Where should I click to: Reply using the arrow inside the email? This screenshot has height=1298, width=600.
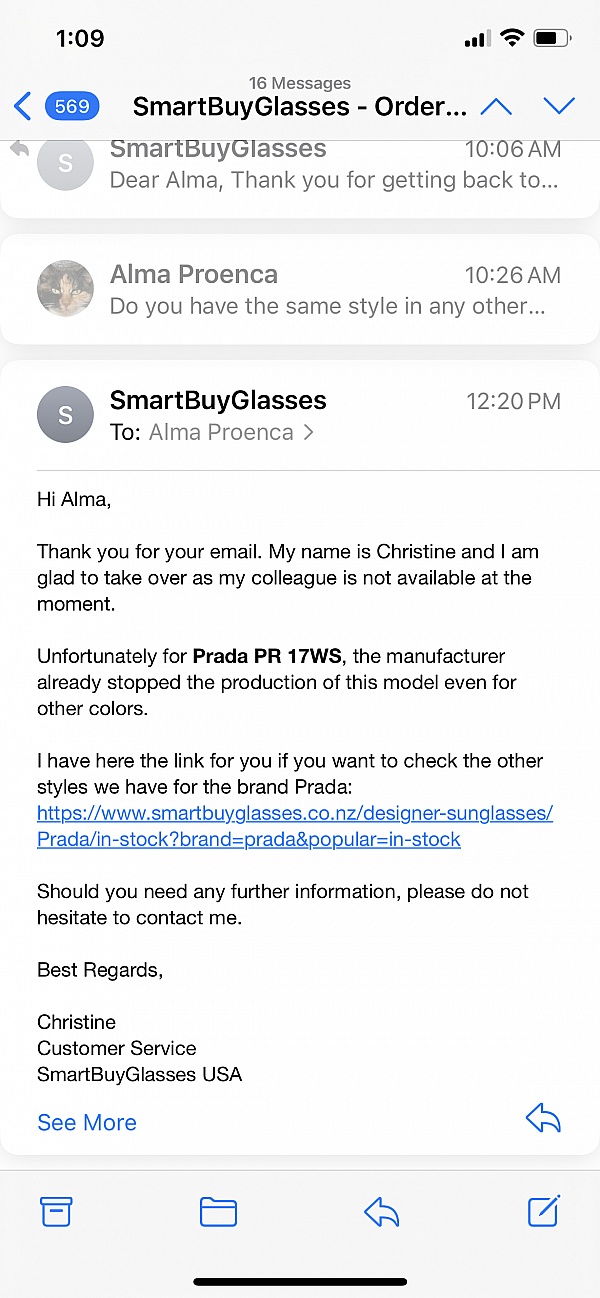543,1119
